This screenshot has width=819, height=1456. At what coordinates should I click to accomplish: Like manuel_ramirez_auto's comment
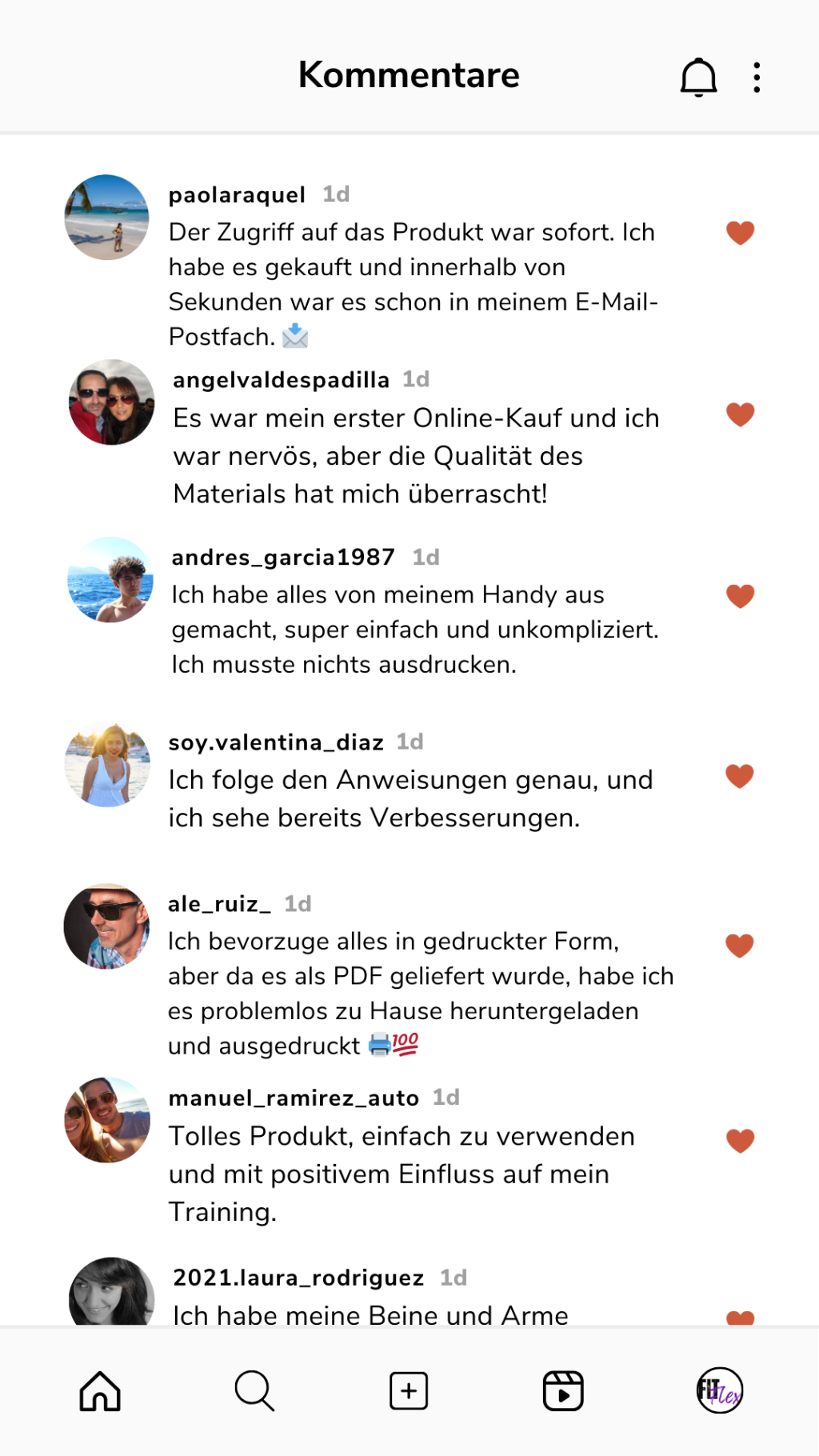click(x=740, y=1141)
